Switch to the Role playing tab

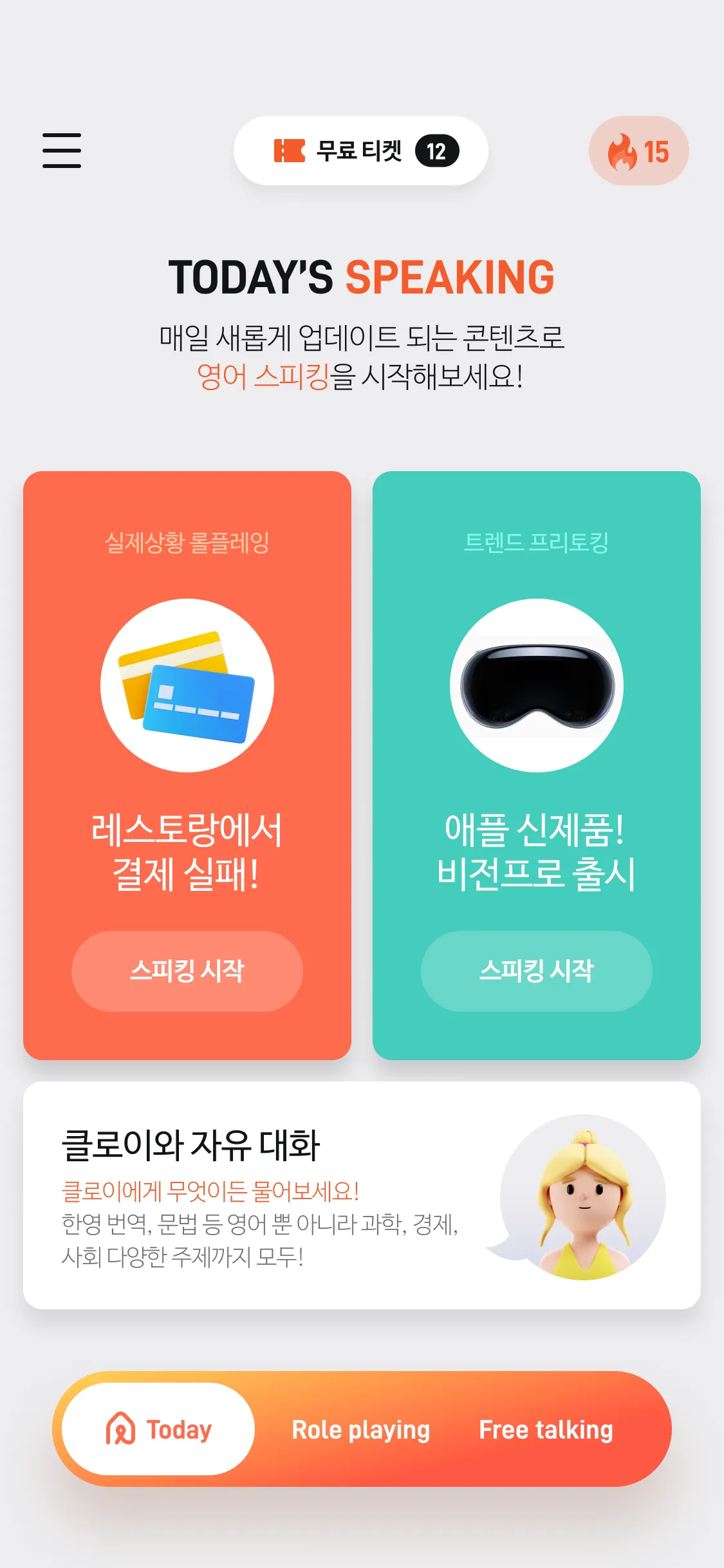[360, 1429]
